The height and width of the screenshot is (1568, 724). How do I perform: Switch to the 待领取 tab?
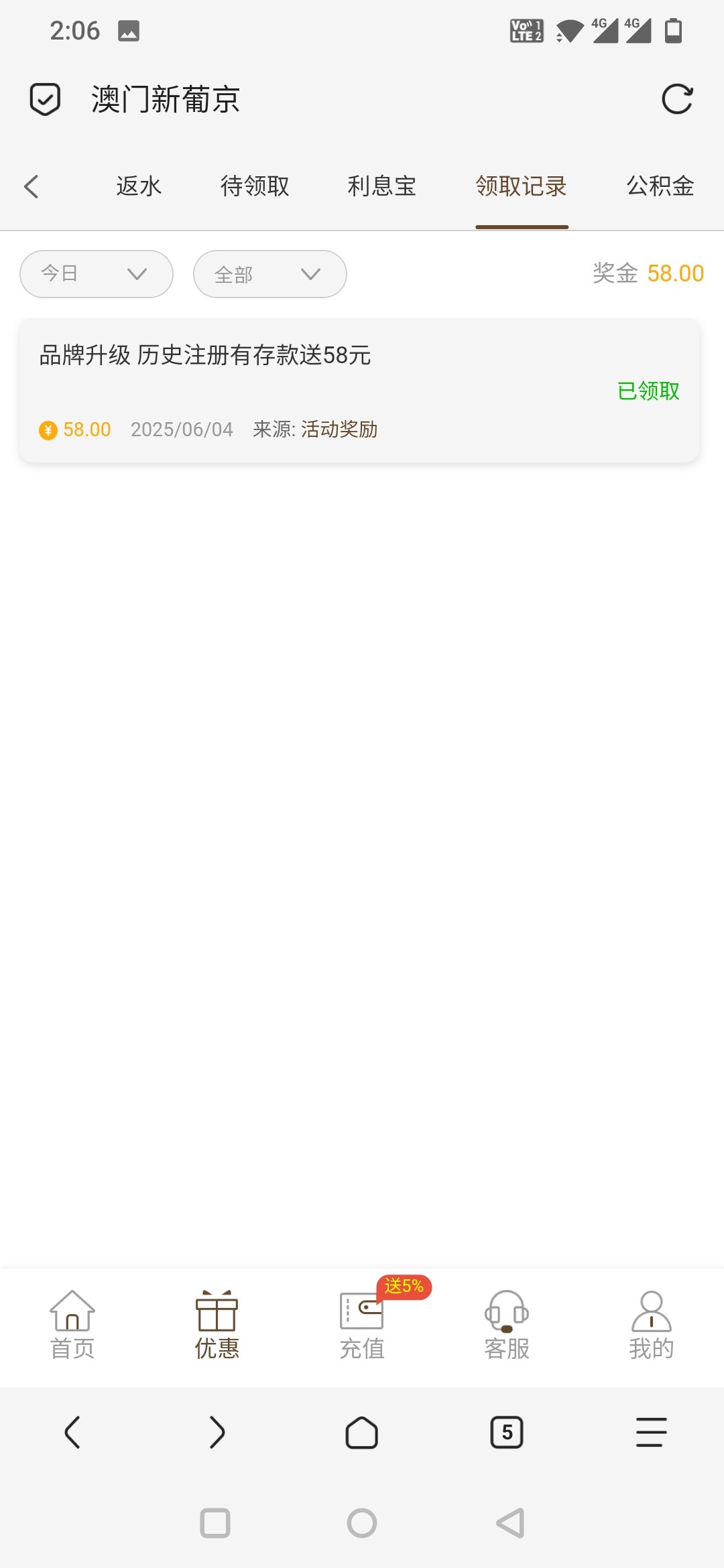coord(255,186)
